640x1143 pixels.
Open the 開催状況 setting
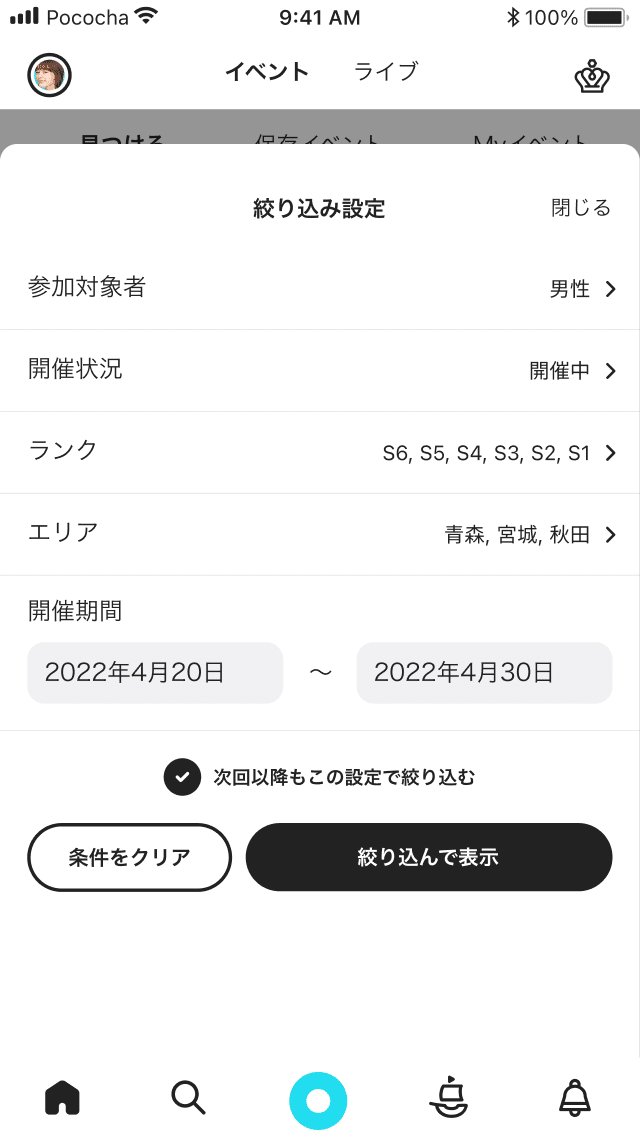320,370
